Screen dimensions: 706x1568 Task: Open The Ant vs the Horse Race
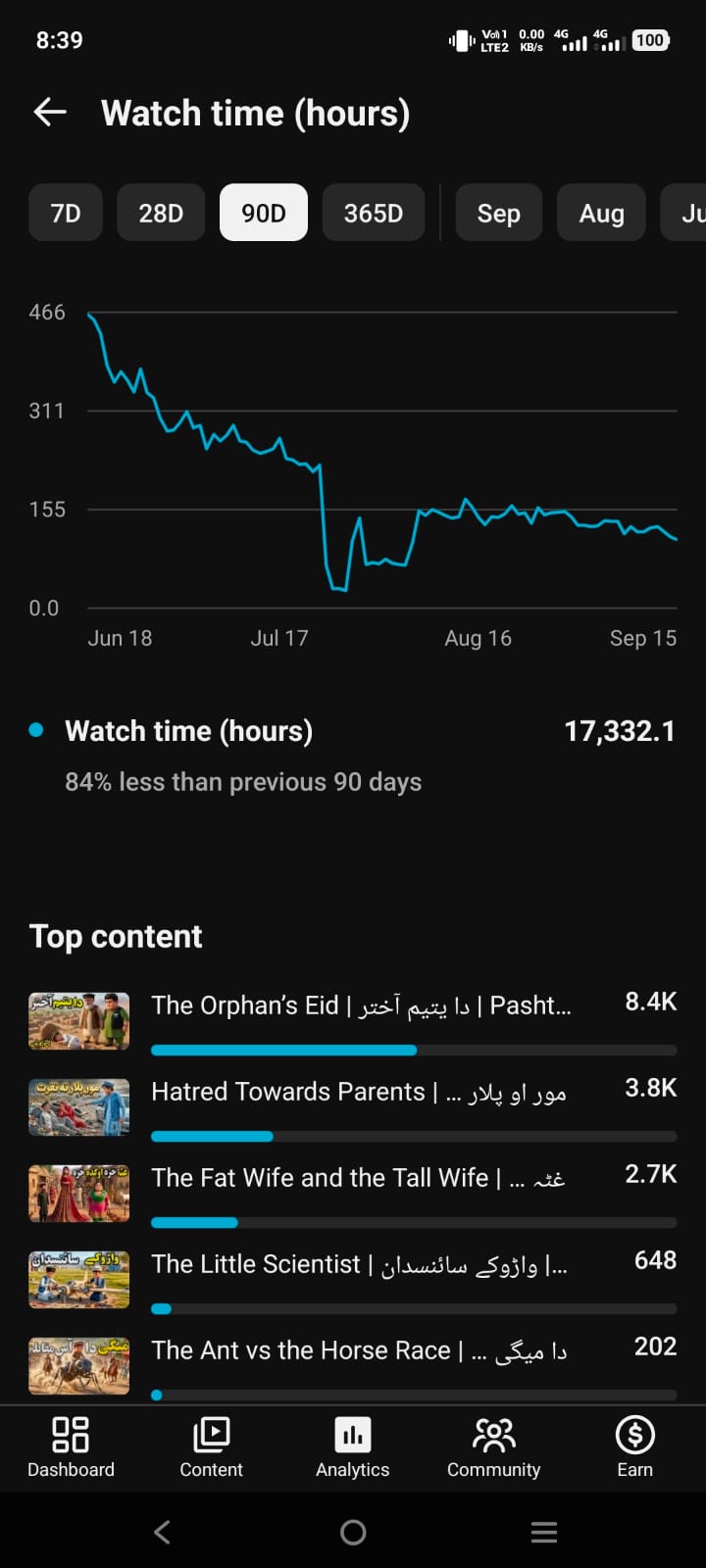pyautogui.click(x=353, y=1366)
